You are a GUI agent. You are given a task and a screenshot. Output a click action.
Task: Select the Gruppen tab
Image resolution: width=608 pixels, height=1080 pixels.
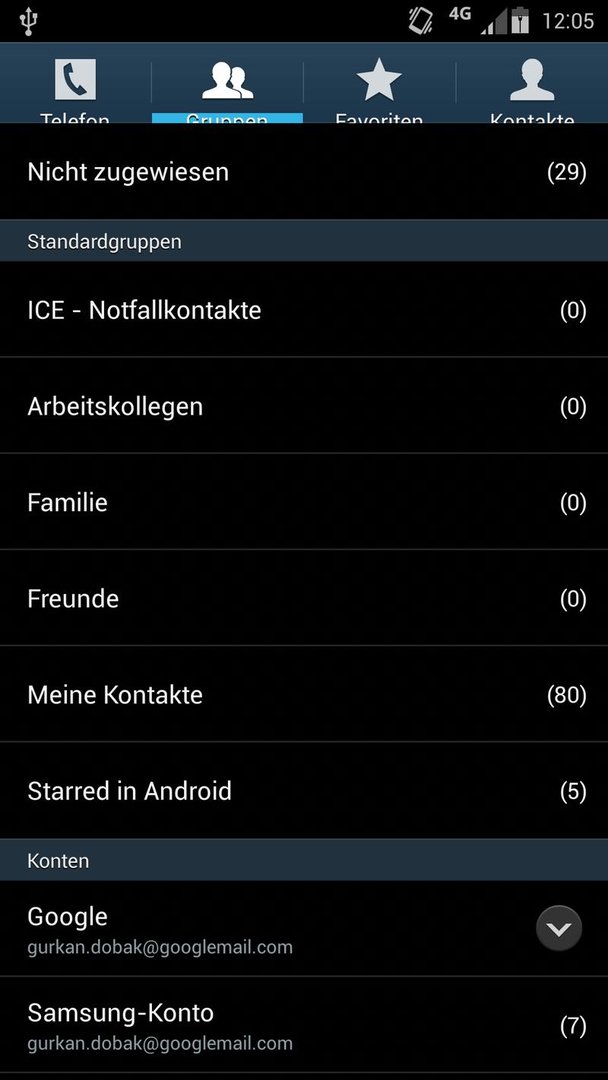pyautogui.click(x=227, y=83)
